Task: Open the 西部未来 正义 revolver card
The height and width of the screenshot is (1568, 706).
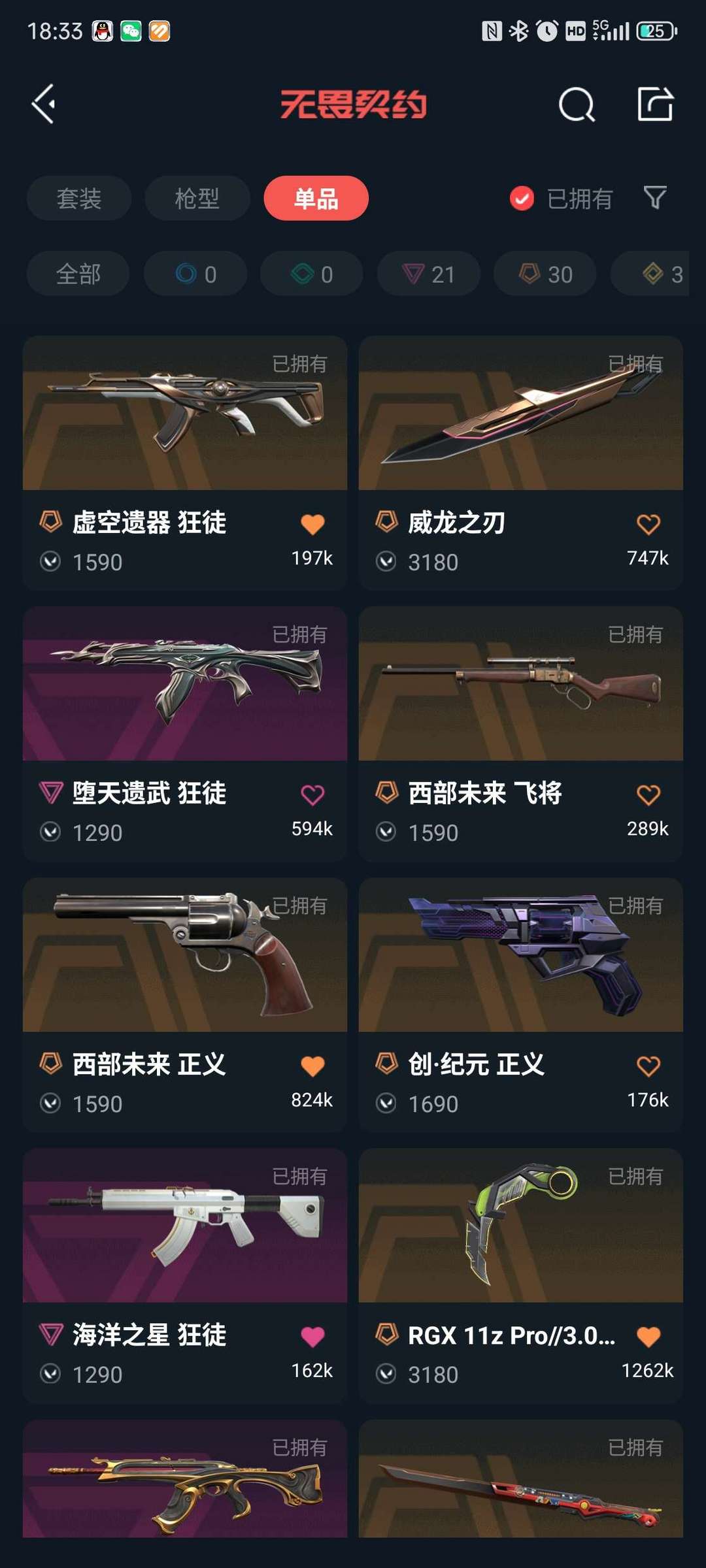Action: (x=185, y=1005)
